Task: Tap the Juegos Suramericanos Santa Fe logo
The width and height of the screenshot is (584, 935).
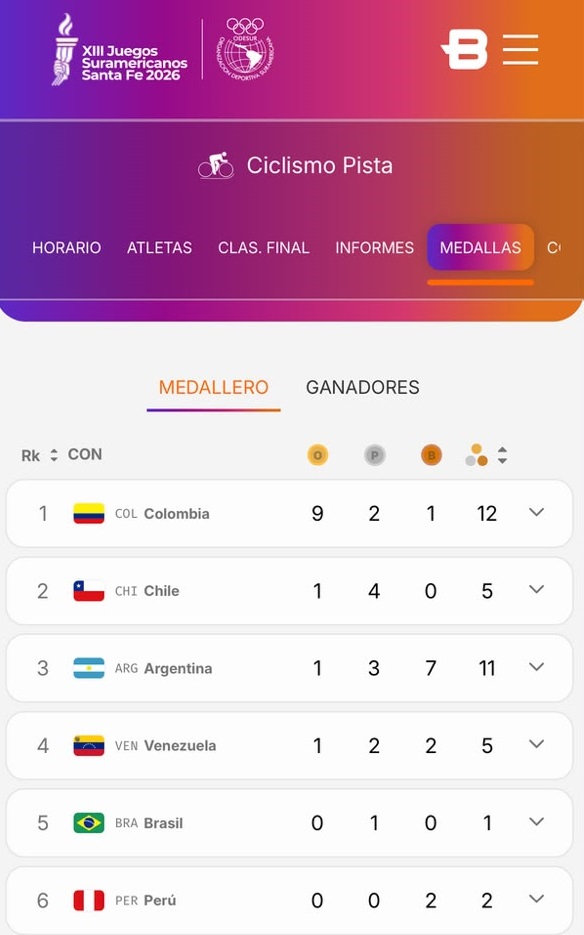Action: pyautogui.click(x=119, y=50)
